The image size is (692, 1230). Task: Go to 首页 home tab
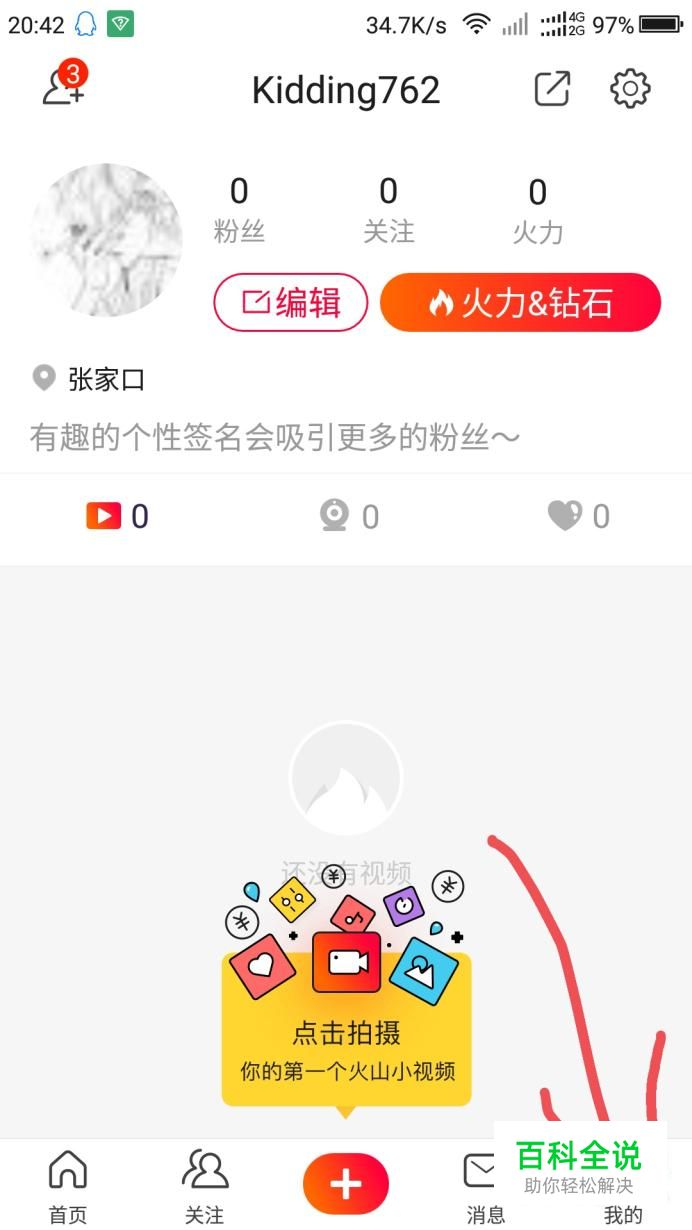click(x=68, y=1185)
